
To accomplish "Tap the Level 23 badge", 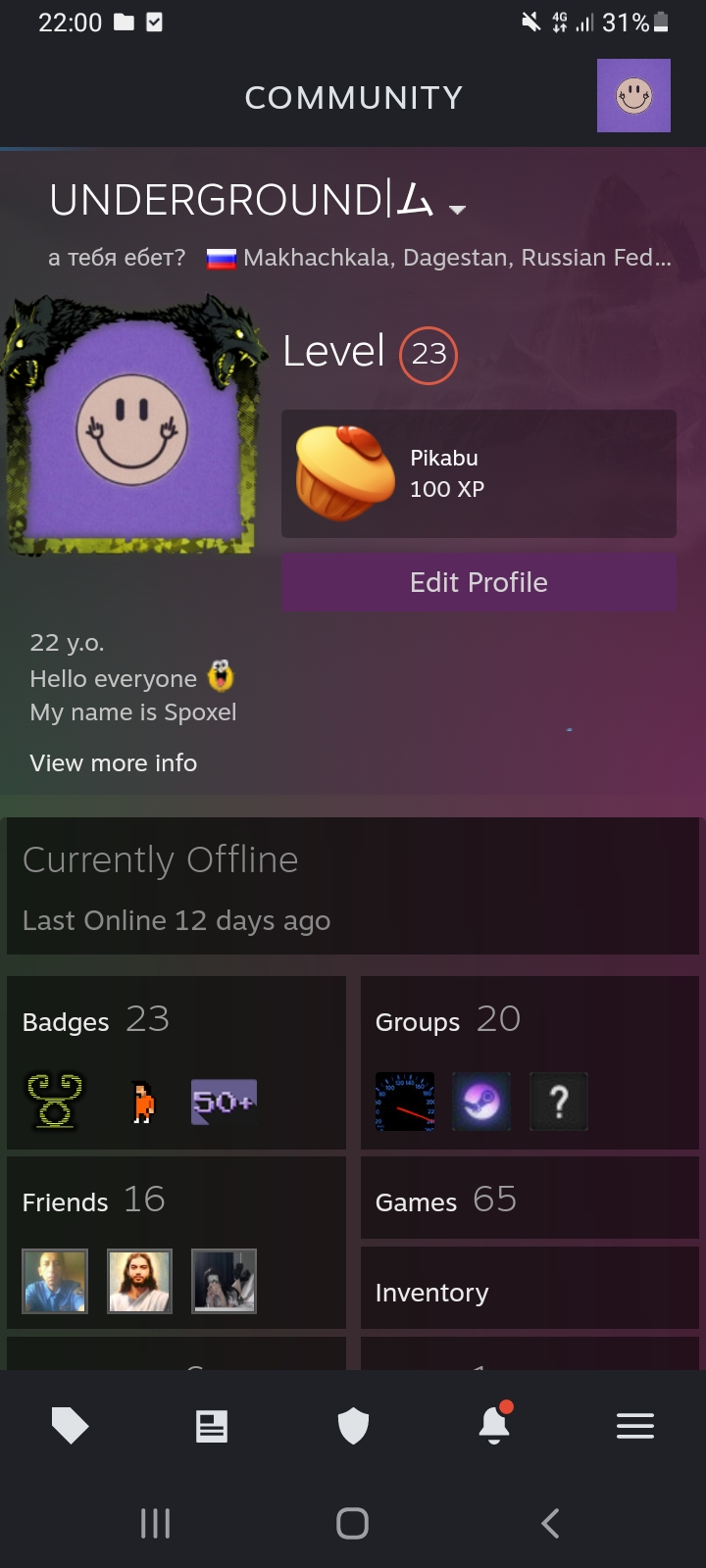I will 429,354.
